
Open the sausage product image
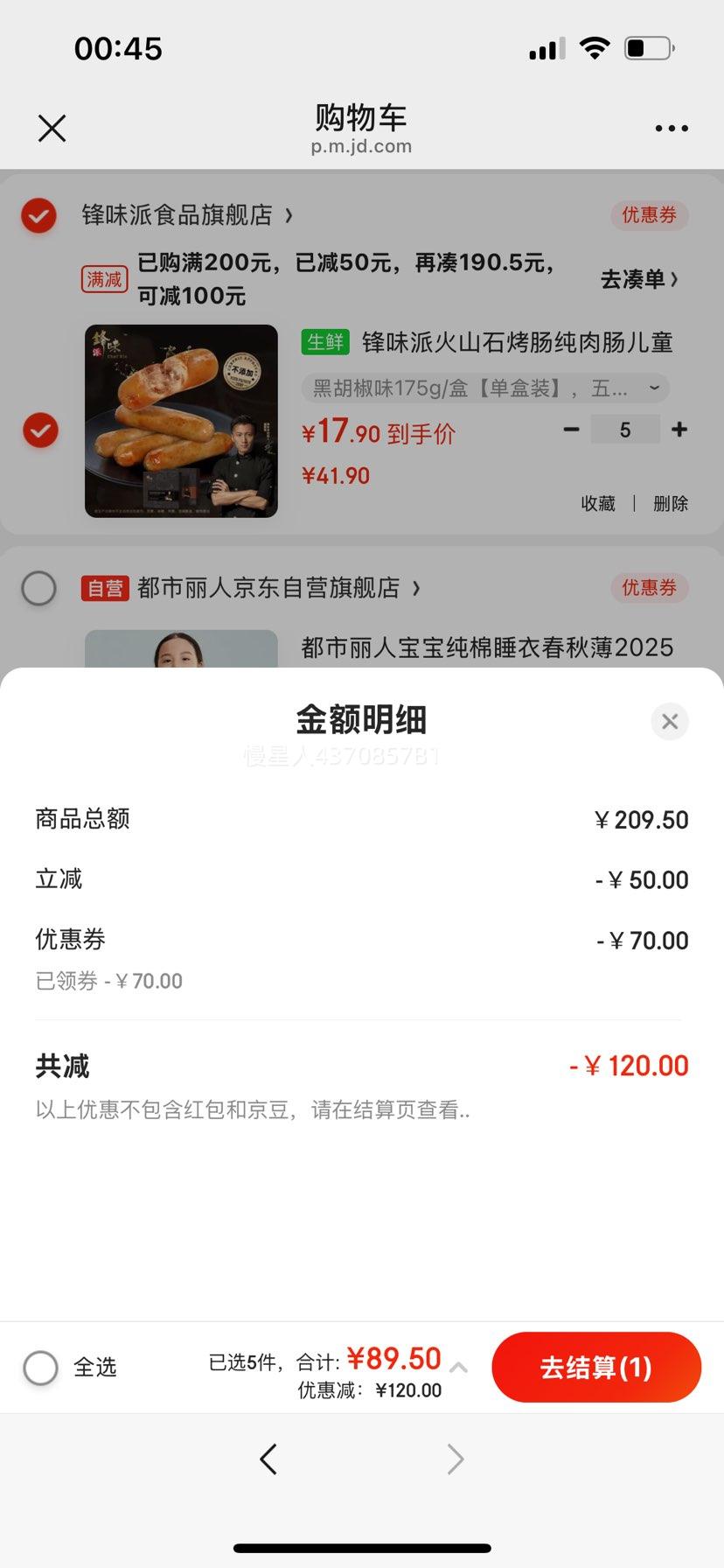pos(181,421)
